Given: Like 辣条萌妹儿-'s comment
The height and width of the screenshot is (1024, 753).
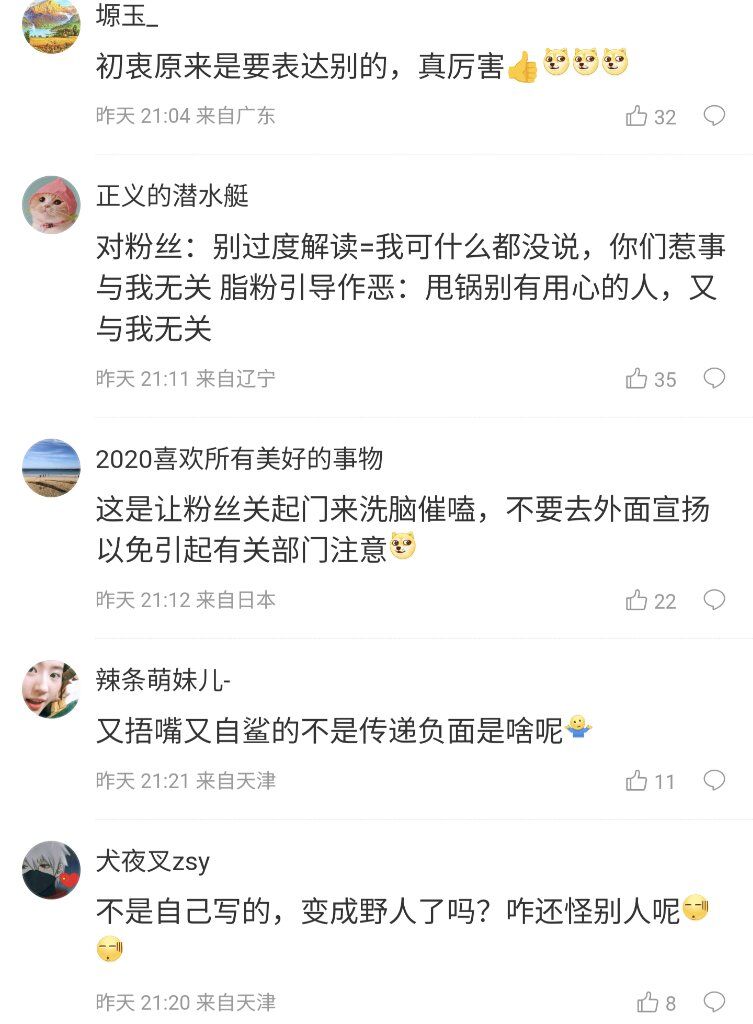Looking at the screenshot, I should click(637, 781).
